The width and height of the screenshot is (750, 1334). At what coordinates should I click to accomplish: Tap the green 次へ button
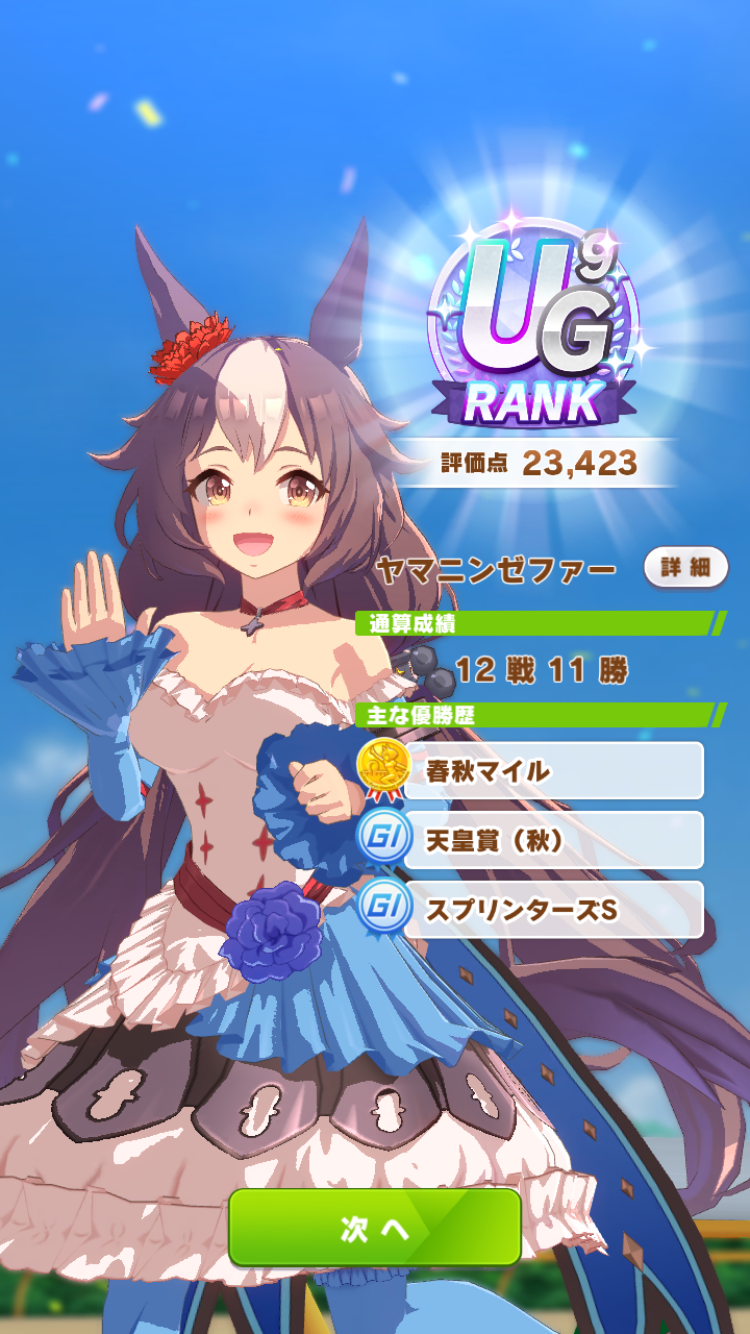375,1228
